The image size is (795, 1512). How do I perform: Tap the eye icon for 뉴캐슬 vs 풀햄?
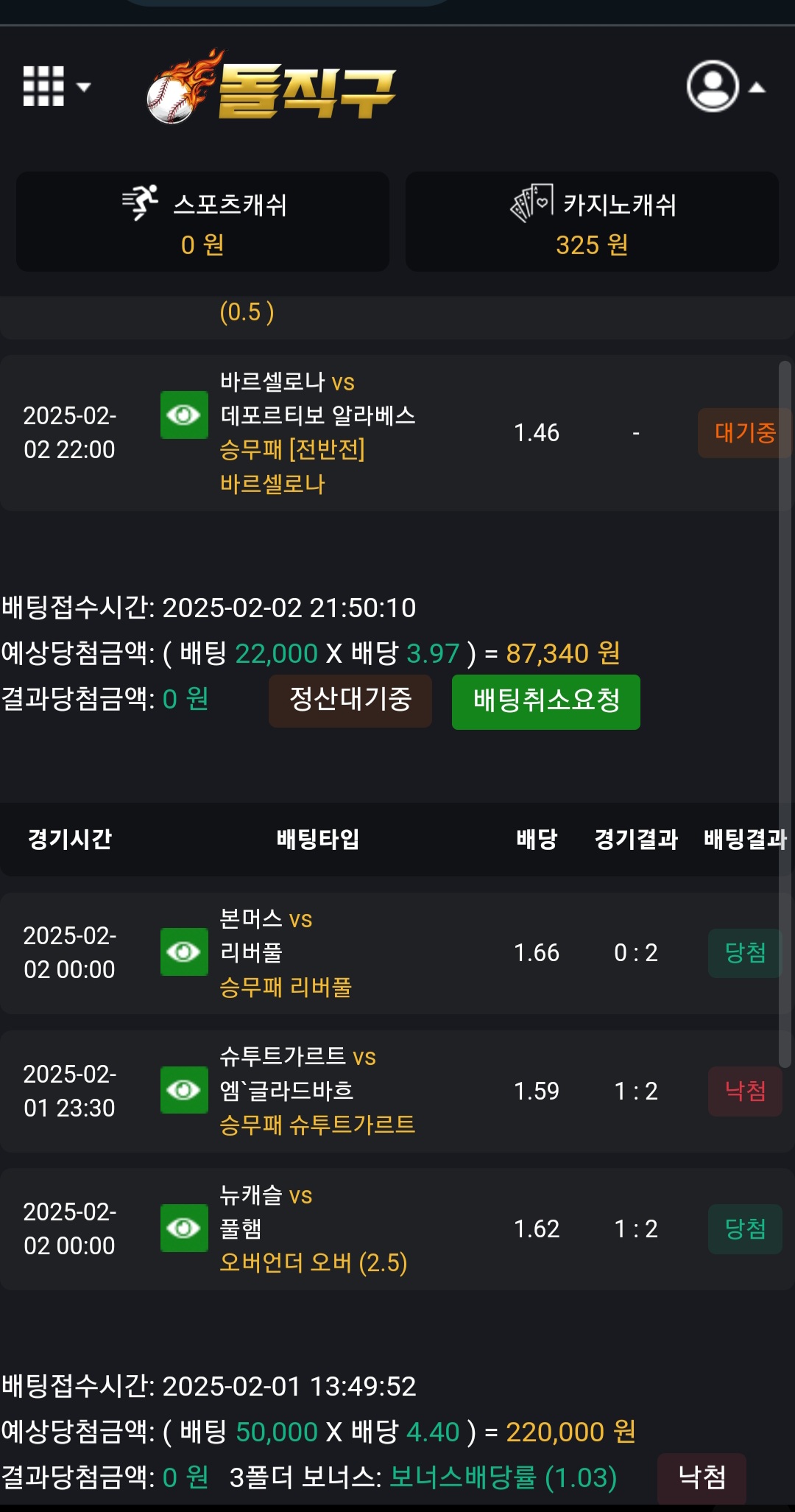click(x=184, y=1228)
